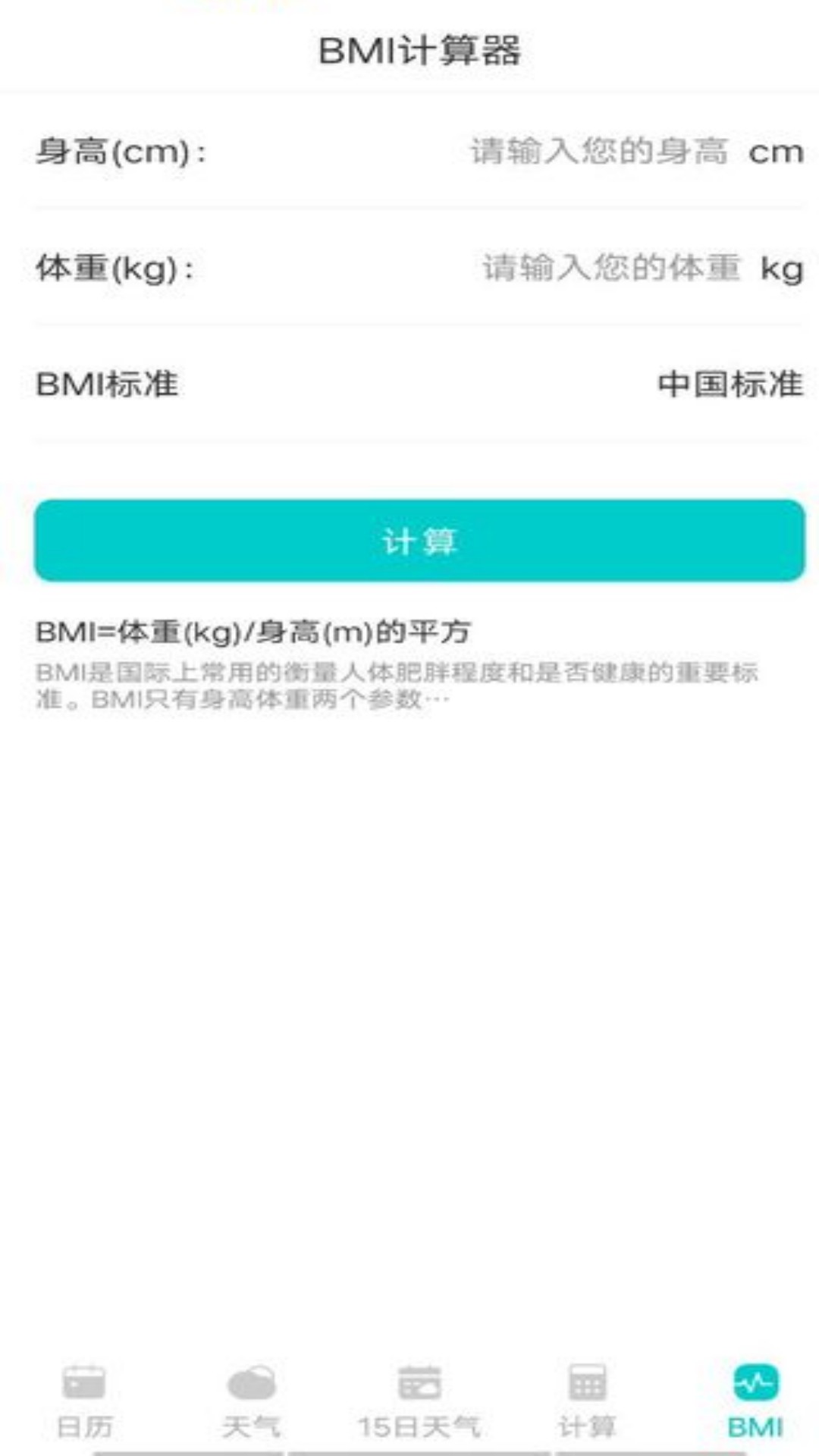This screenshot has height=1456, width=819.
Task: Expand the truncated BMI description text
Action: [x=397, y=685]
